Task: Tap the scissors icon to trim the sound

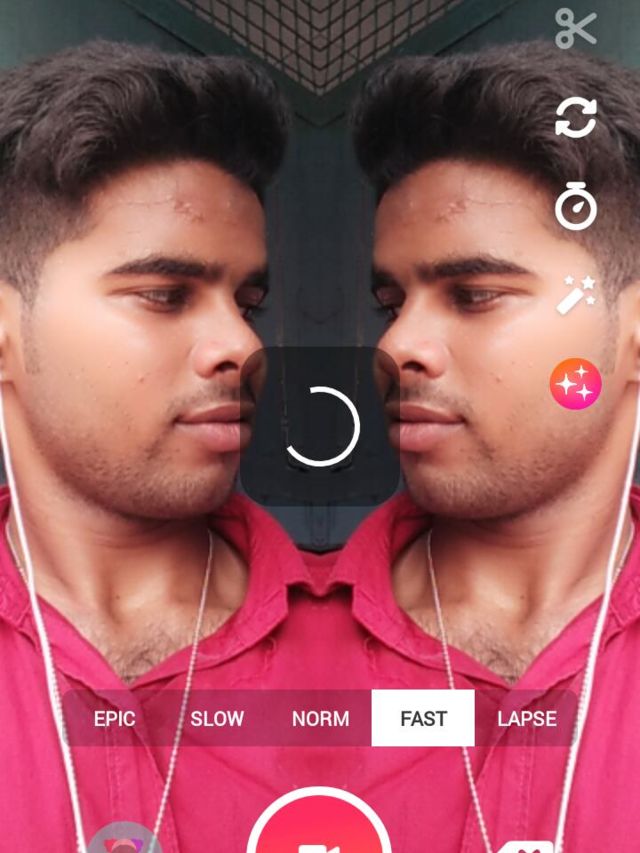Action: [576, 29]
